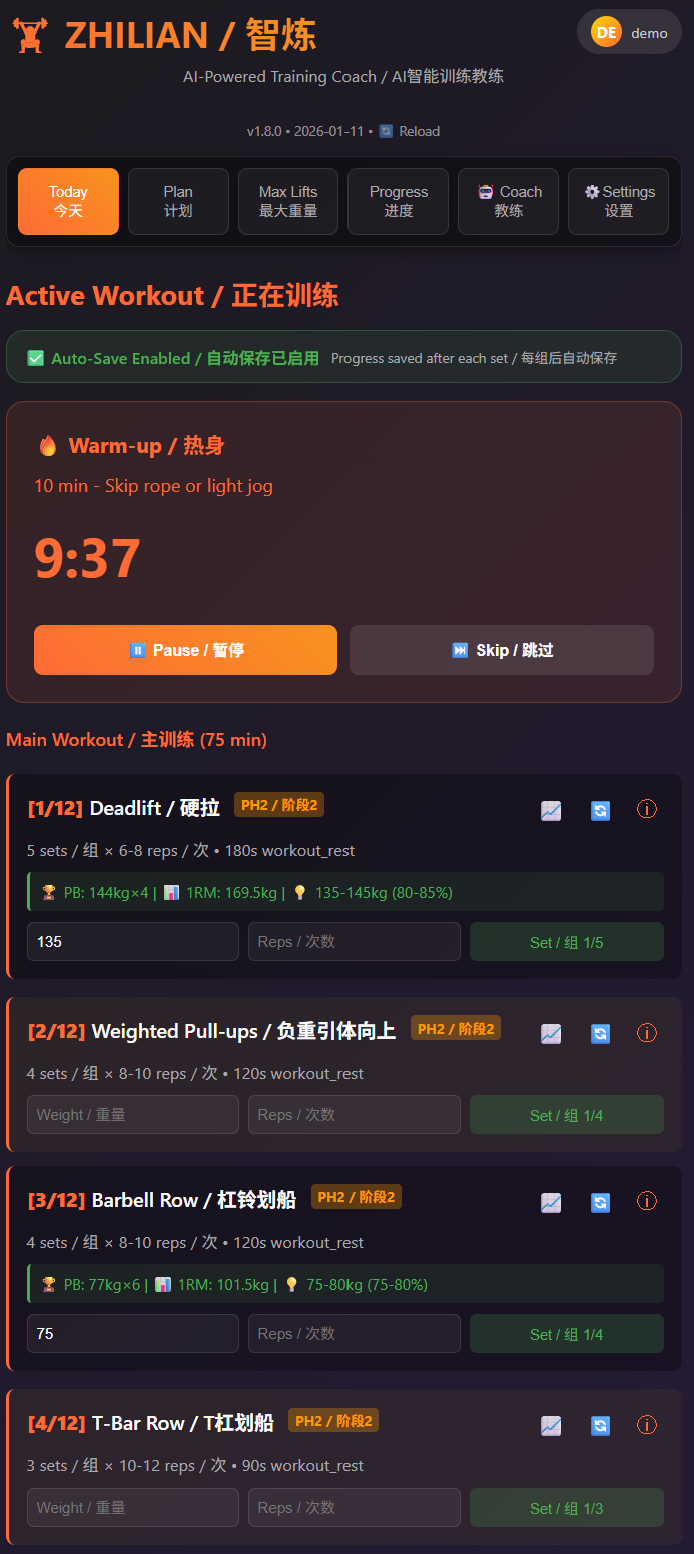The width and height of the screenshot is (694, 1554).
Task: Log Deadlift set 1/5
Action: (566, 941)
